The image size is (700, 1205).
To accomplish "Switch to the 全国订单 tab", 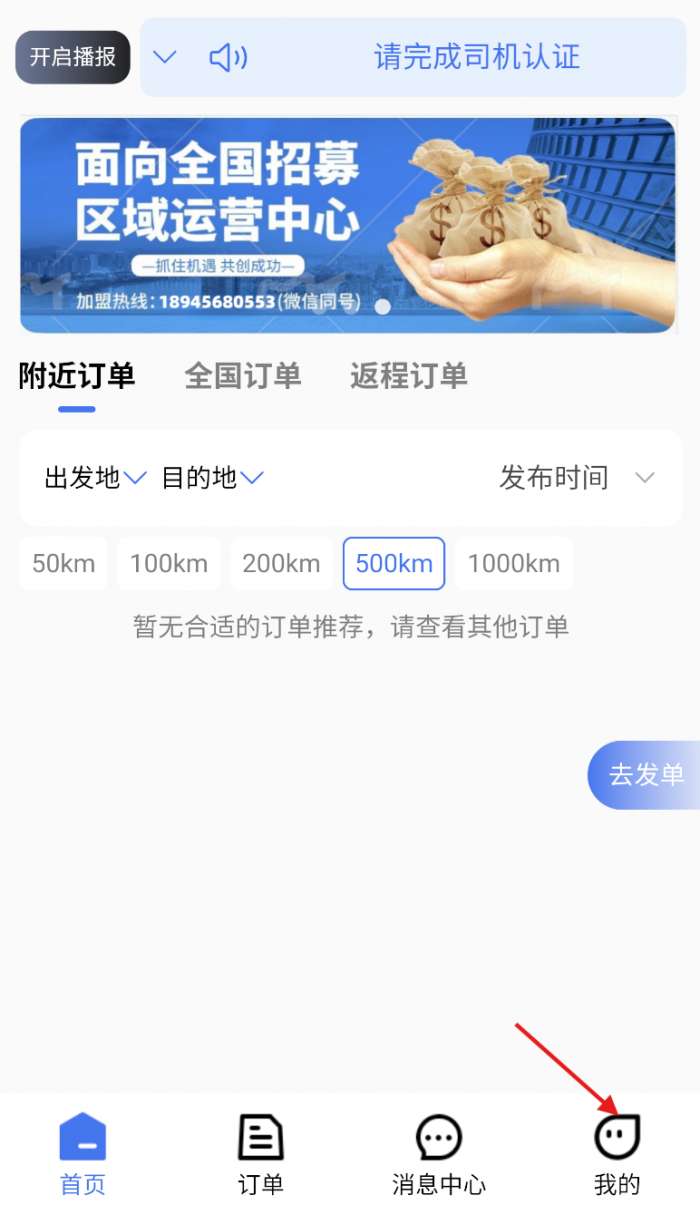I will click(243, 376).
